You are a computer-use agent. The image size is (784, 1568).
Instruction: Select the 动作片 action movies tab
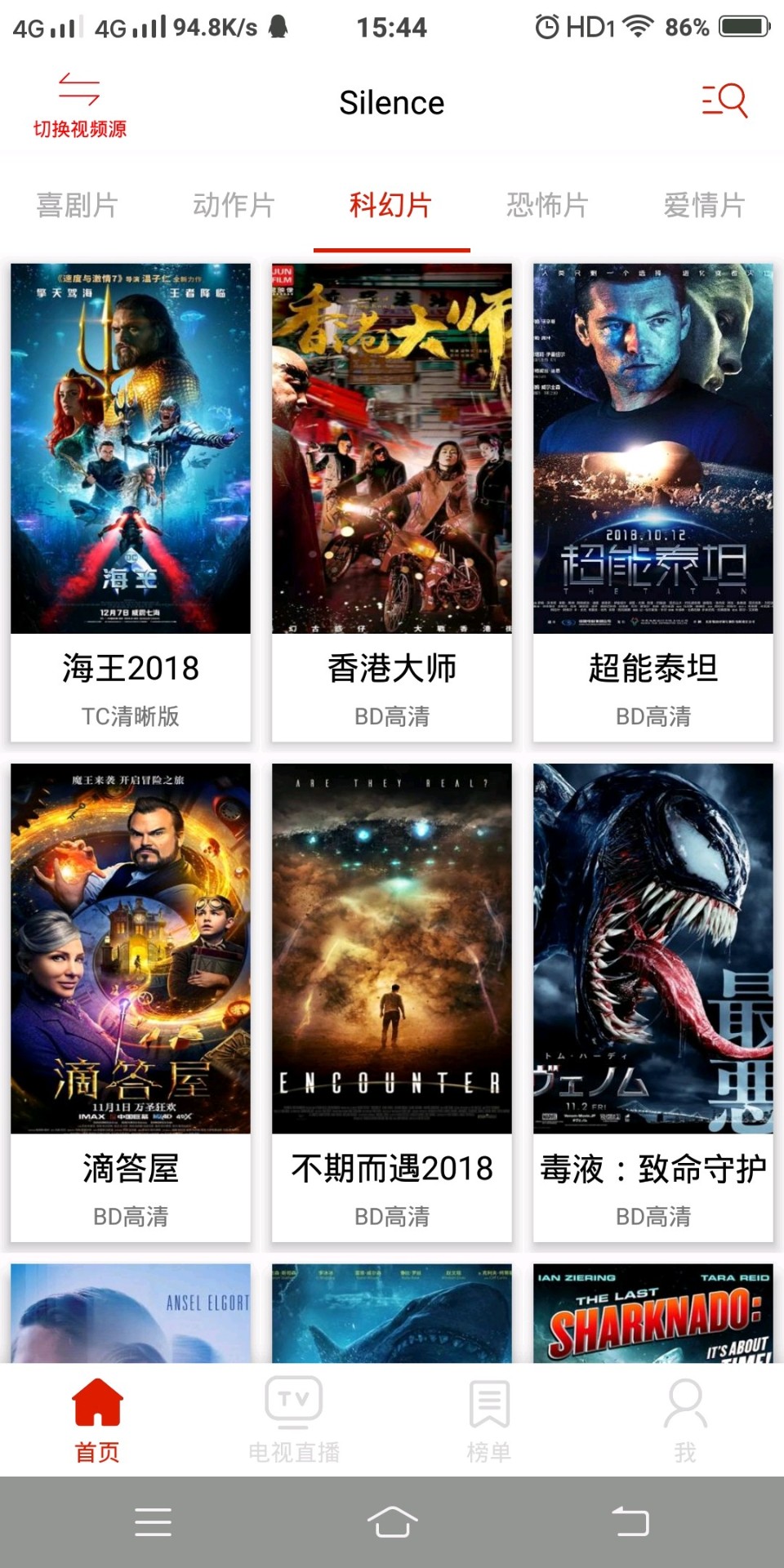234,206
